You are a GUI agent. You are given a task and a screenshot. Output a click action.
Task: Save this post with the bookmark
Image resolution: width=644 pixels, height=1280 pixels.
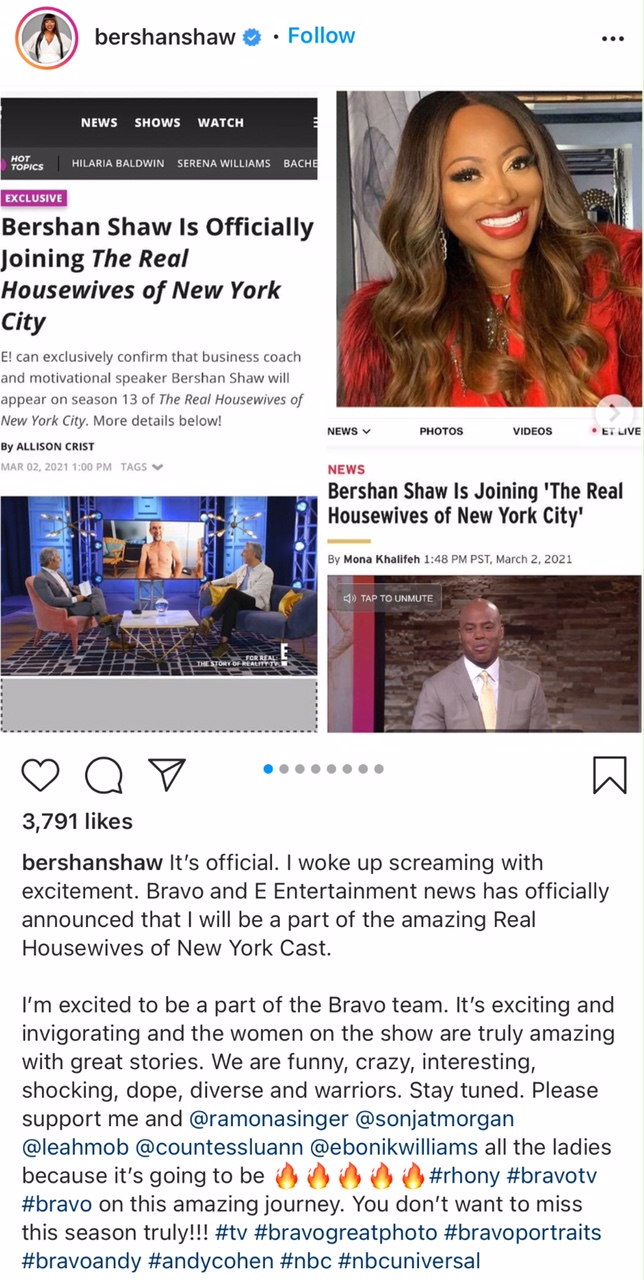(609, 774)
